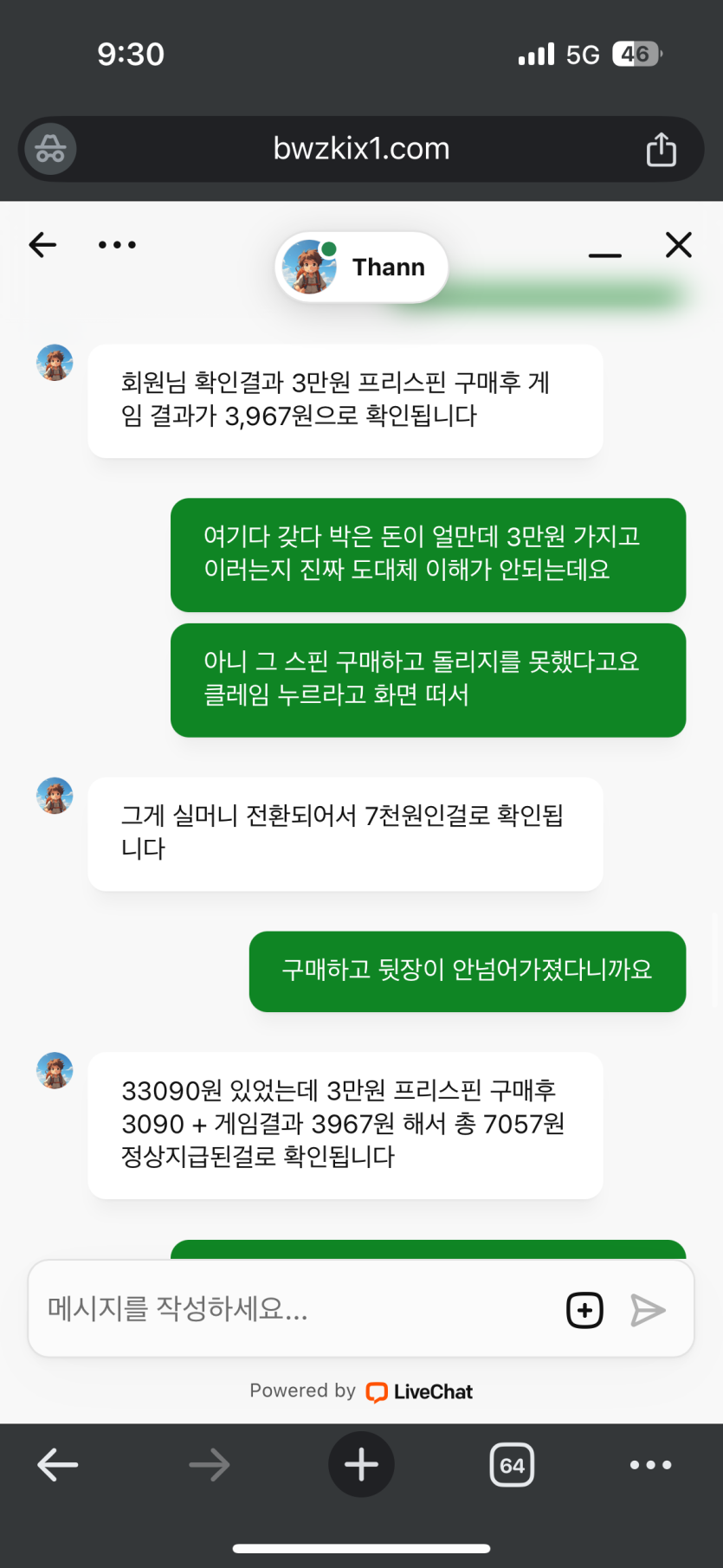Tap the incognito icon in address bar
The width and height of the screenshot is (723, 1568).
click(50, 149)
